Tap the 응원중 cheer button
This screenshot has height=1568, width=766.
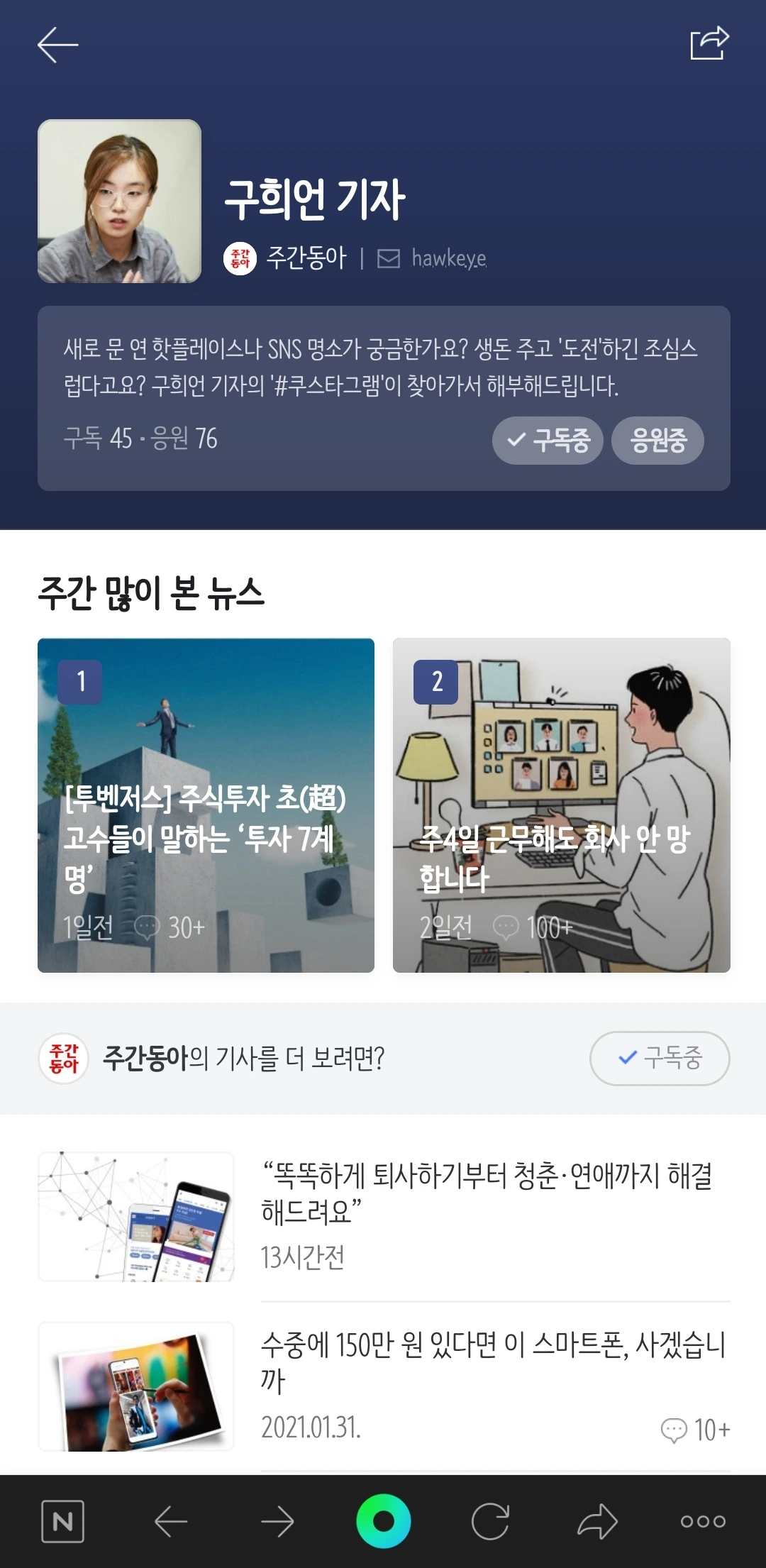658,441
